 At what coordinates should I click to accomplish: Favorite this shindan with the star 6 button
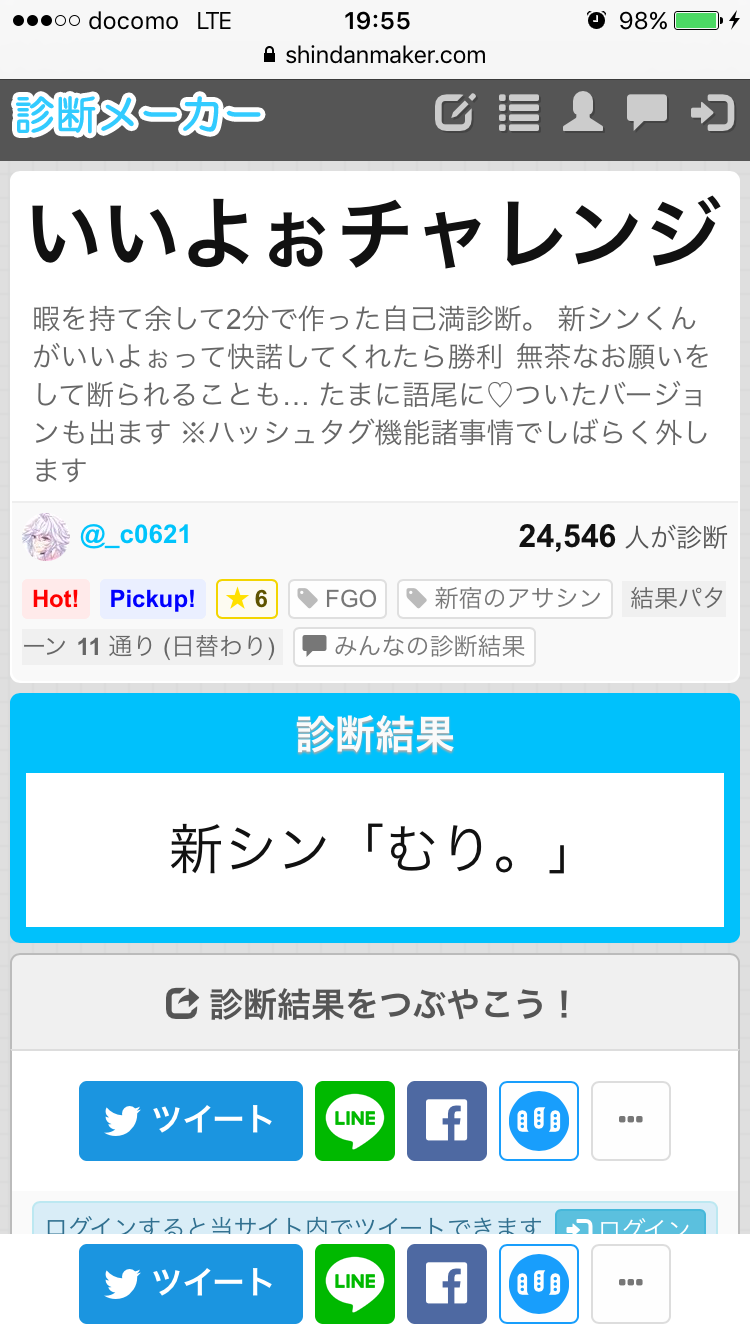coord(247,599)
